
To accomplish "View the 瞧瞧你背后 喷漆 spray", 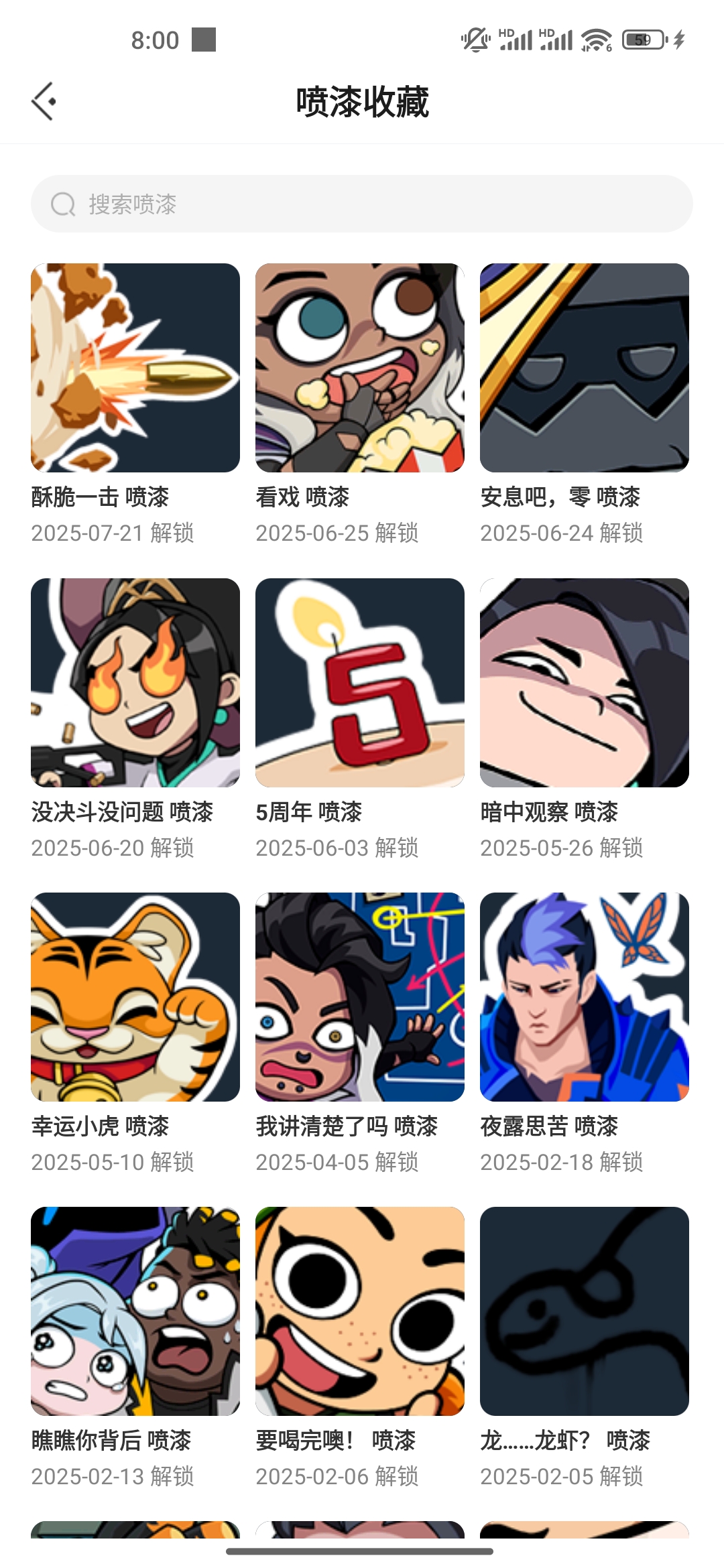I will click(135, 1311).
